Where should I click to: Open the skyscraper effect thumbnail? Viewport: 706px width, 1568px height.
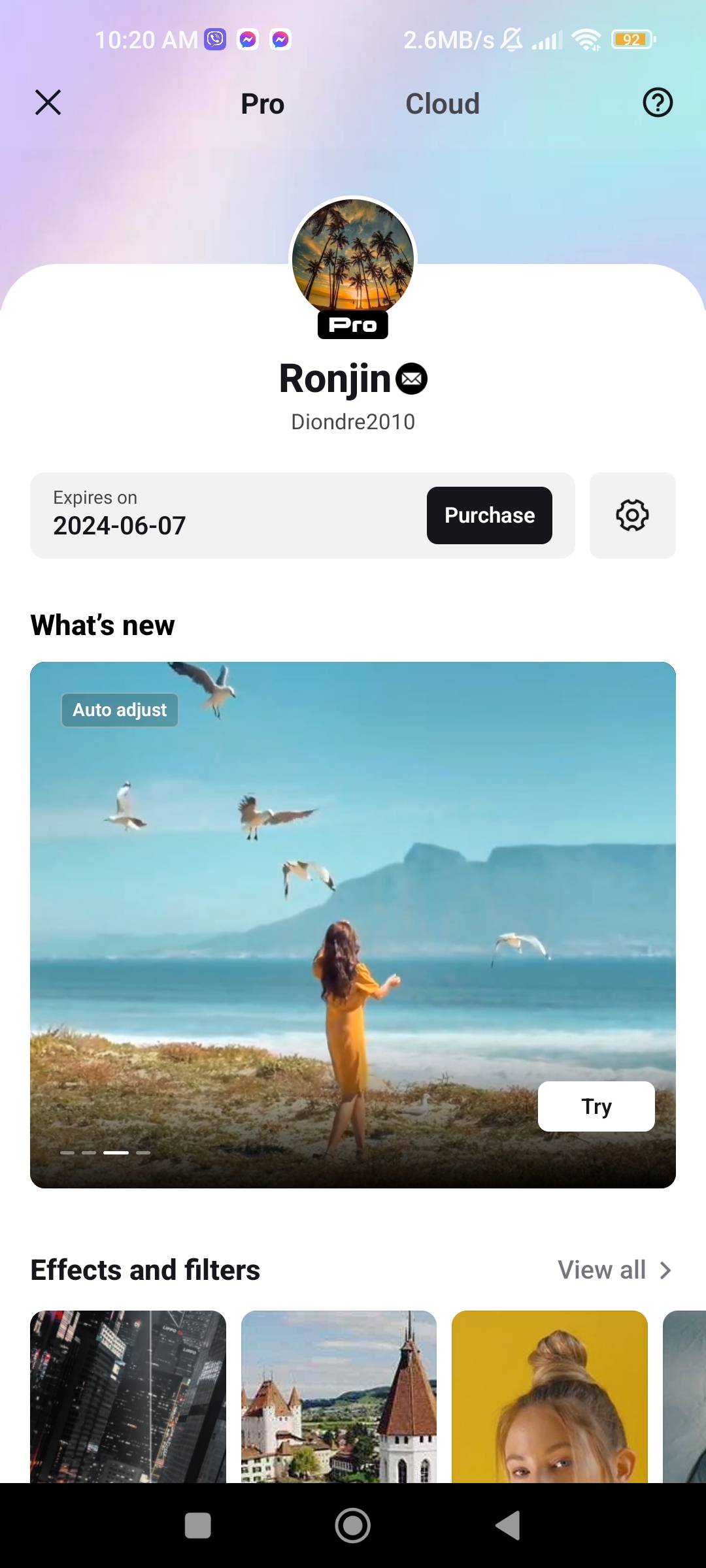pyautogui.click(x=128, y=1396)
